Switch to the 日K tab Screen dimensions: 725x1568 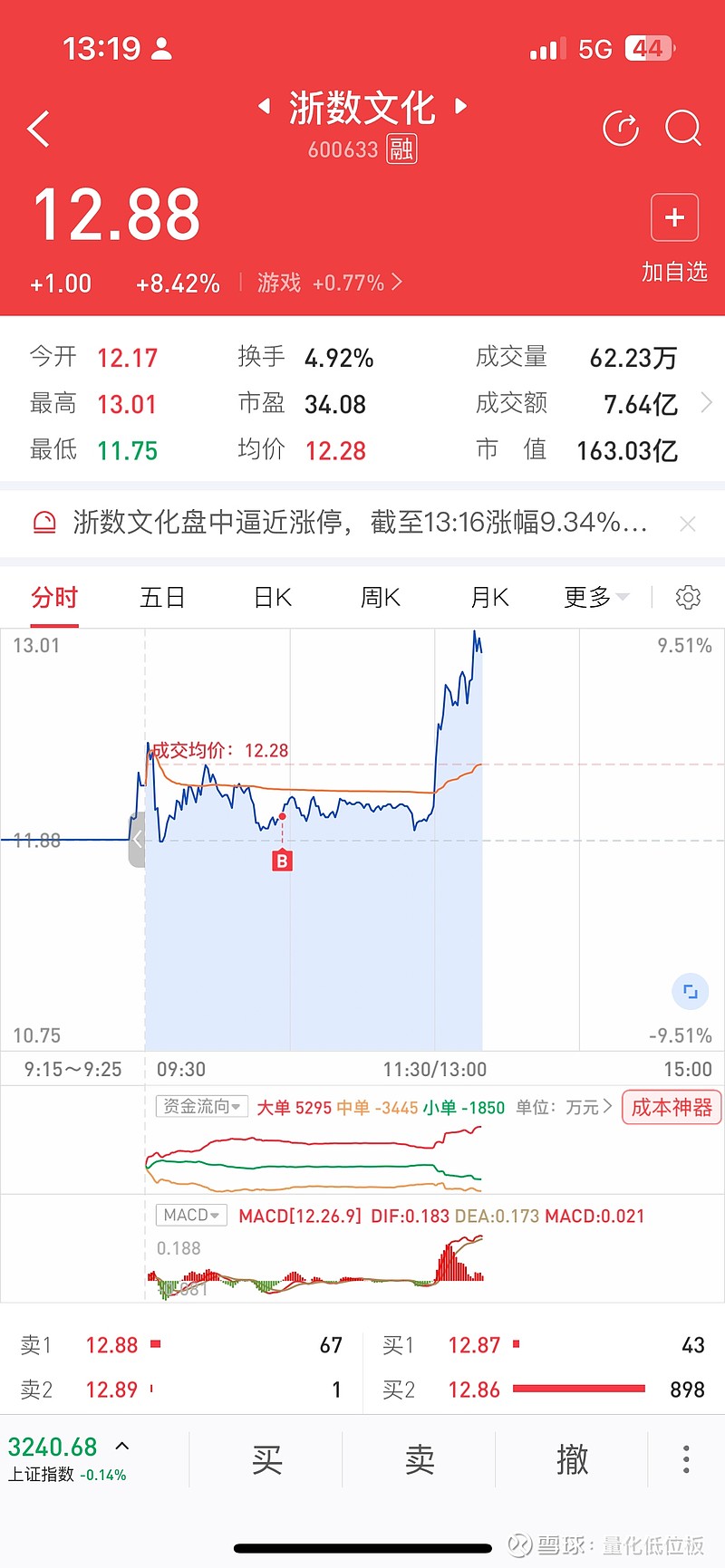coord(271,597)
